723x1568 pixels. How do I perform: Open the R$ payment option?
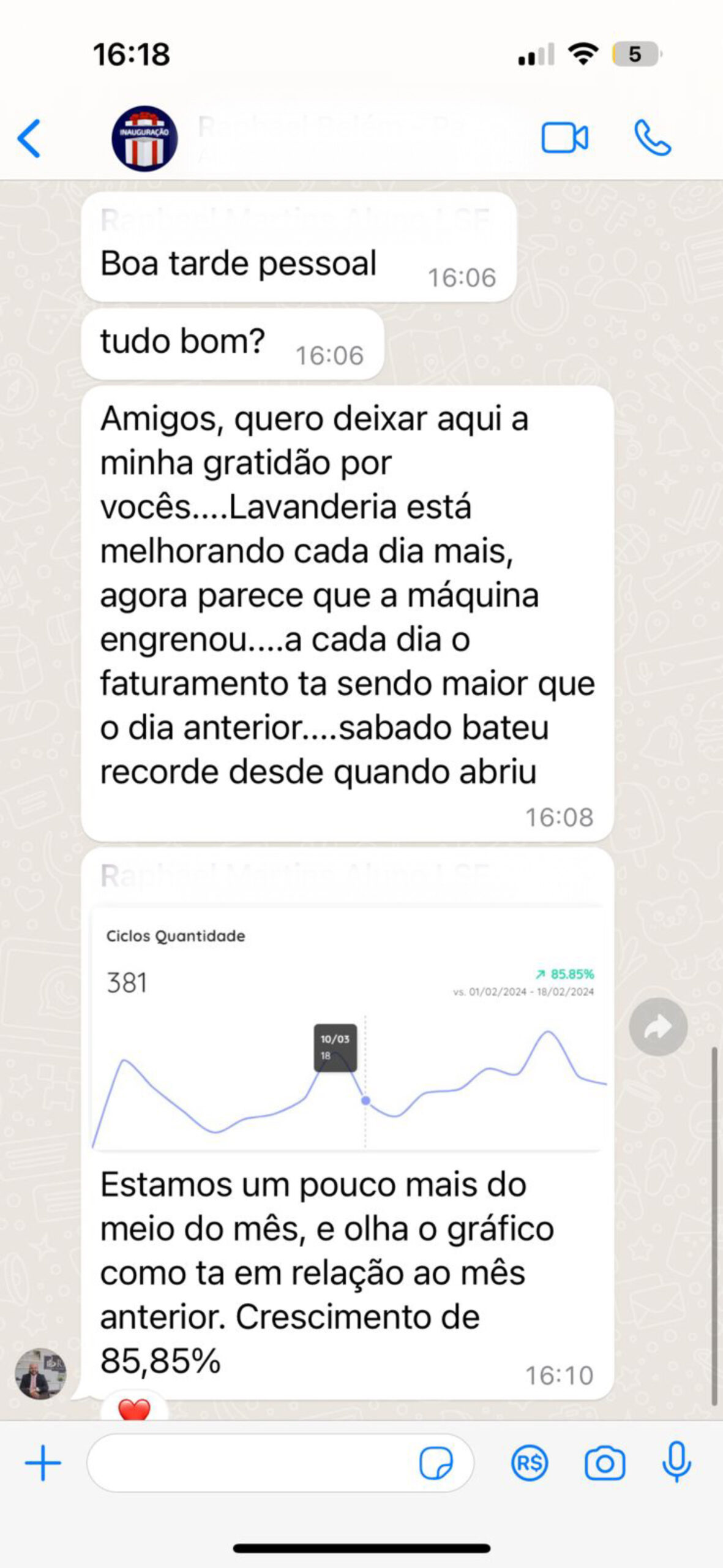point(529,1463)
